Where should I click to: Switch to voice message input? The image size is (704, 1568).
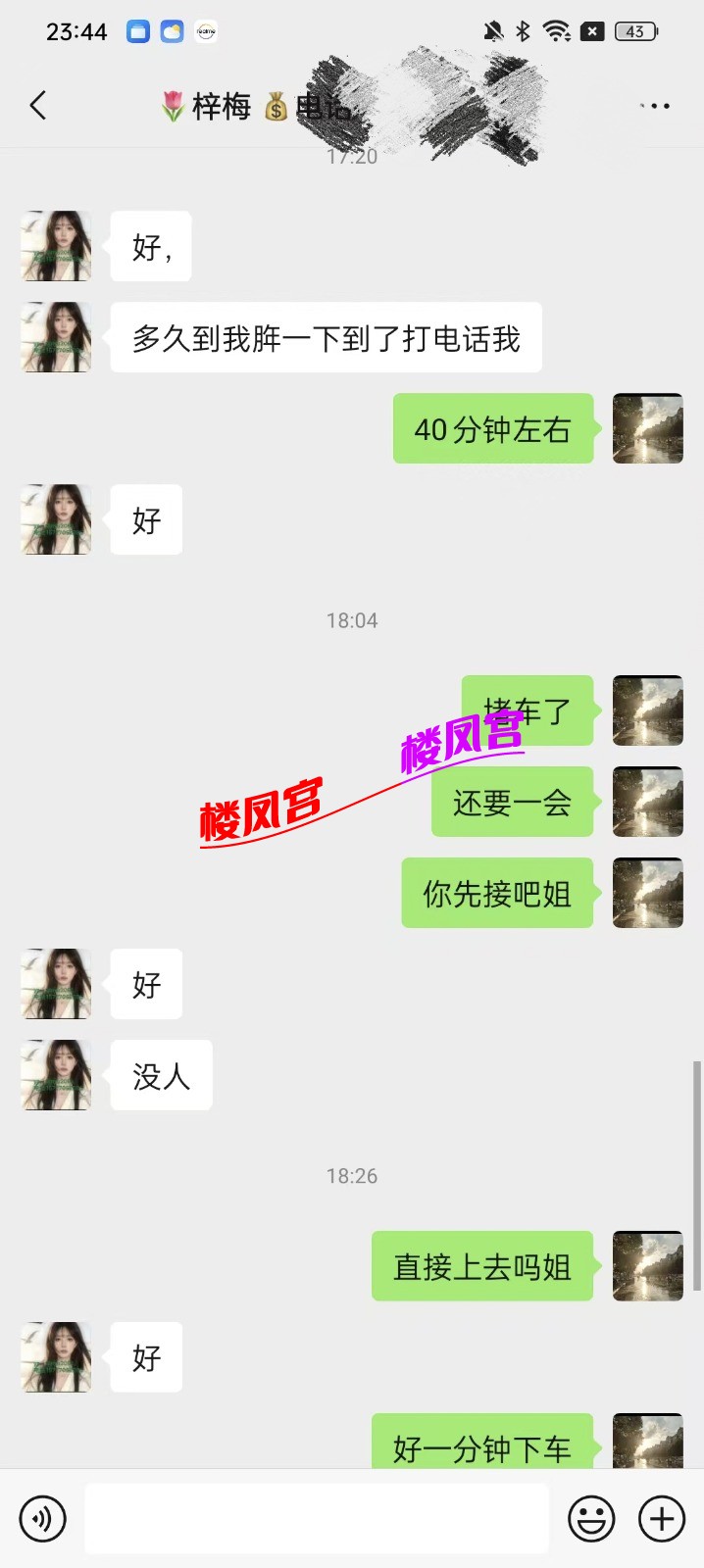pyautogui.click(x=42, y=1519)
